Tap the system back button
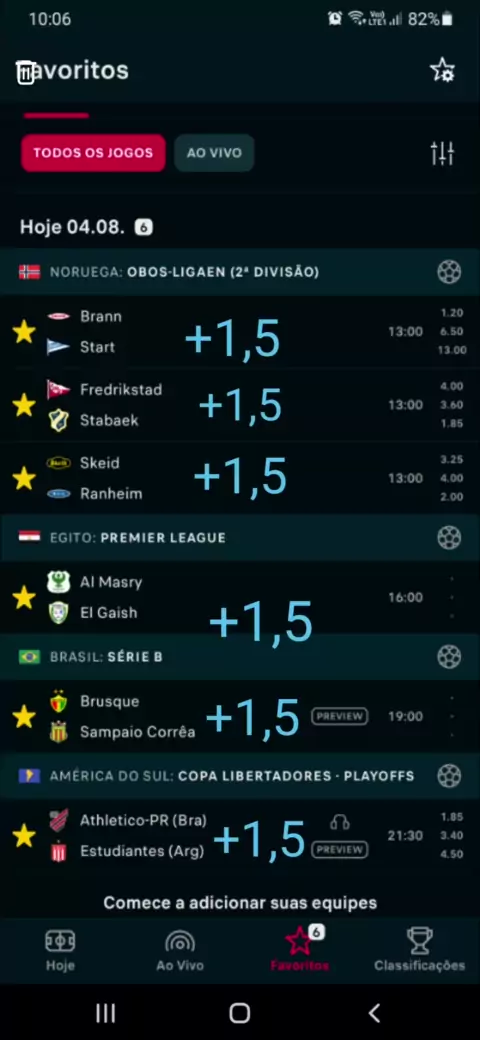Image resolution: width=480 pixels, height=1040 pixels. [374, 1013]
